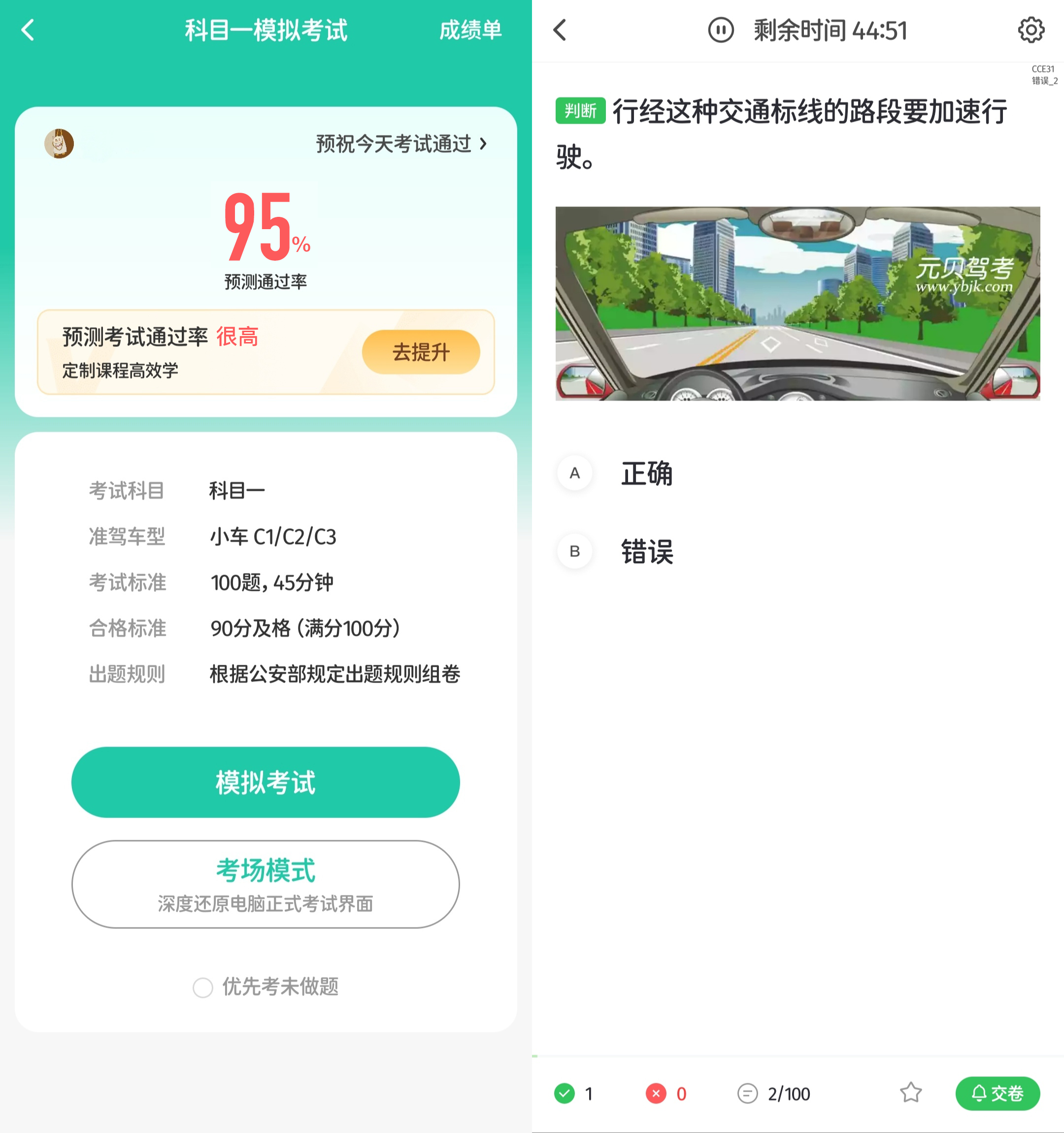Viewport: 1064px width, 1133px height.
Task: Enter 考场模式 exam simulation
Action: point(266,883)
